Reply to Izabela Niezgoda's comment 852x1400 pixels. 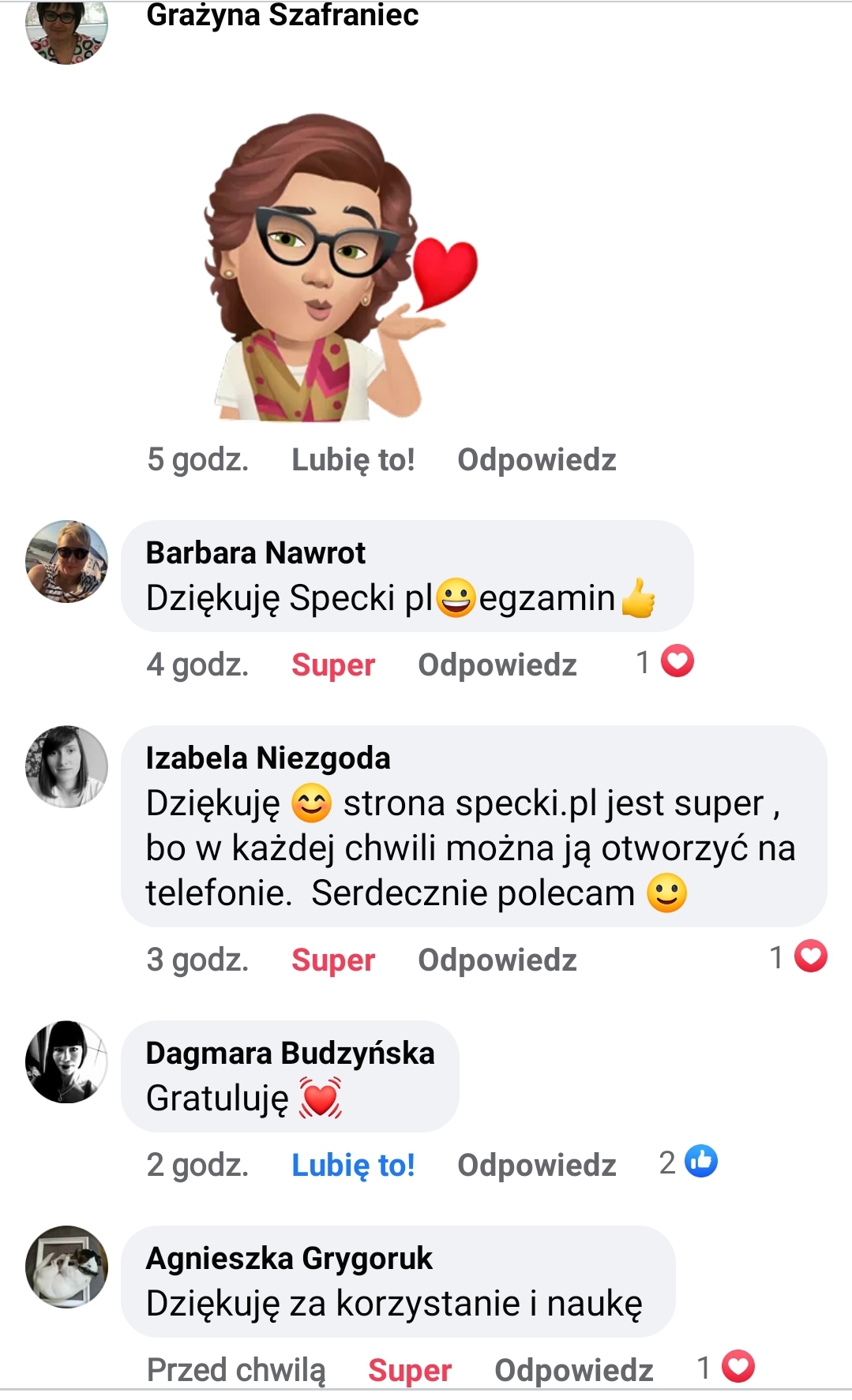click(497, 960)
